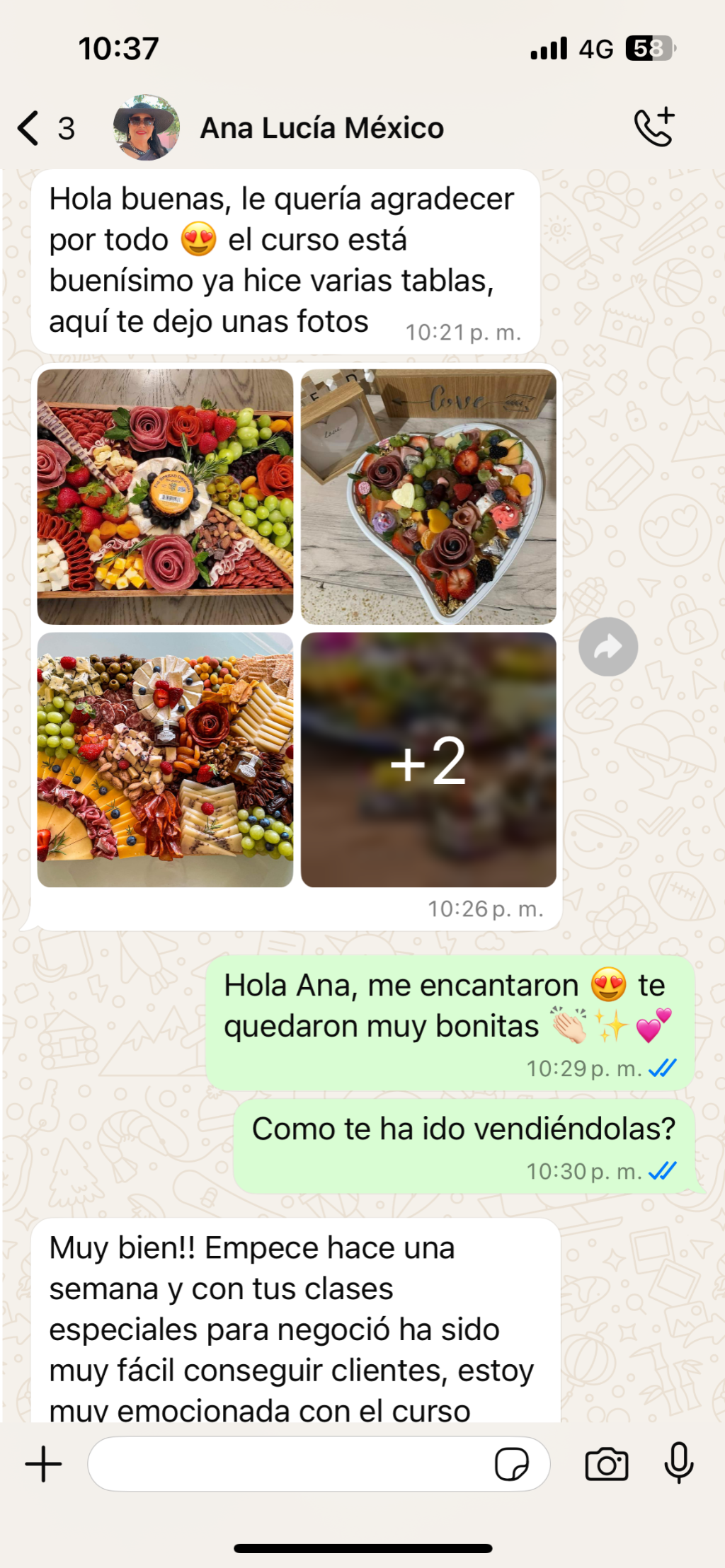
Task: Record a voice message with the microphone
Action: pos(678,1463)
